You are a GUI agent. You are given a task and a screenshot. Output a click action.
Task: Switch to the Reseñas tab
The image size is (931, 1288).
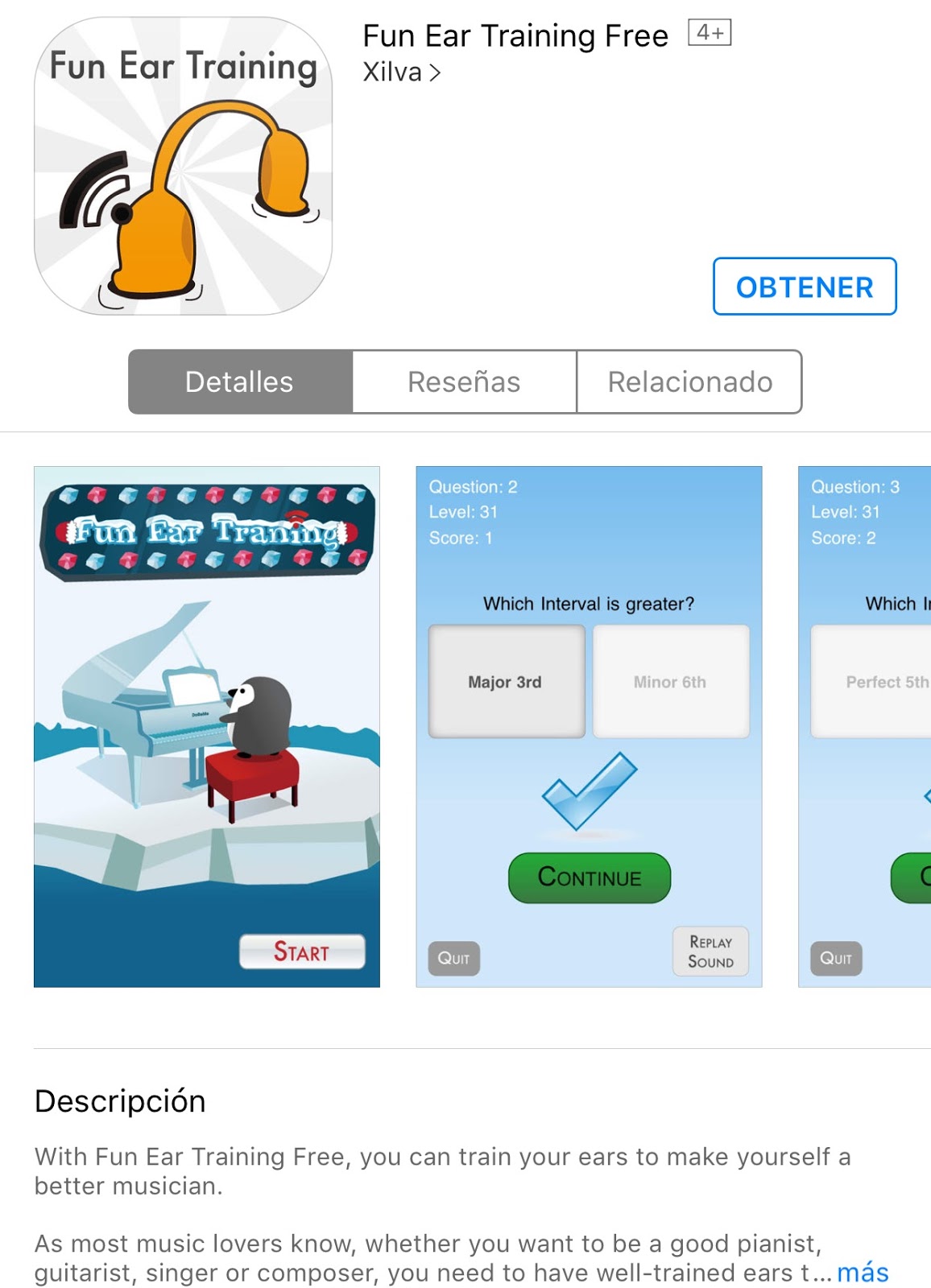point(464,382)
